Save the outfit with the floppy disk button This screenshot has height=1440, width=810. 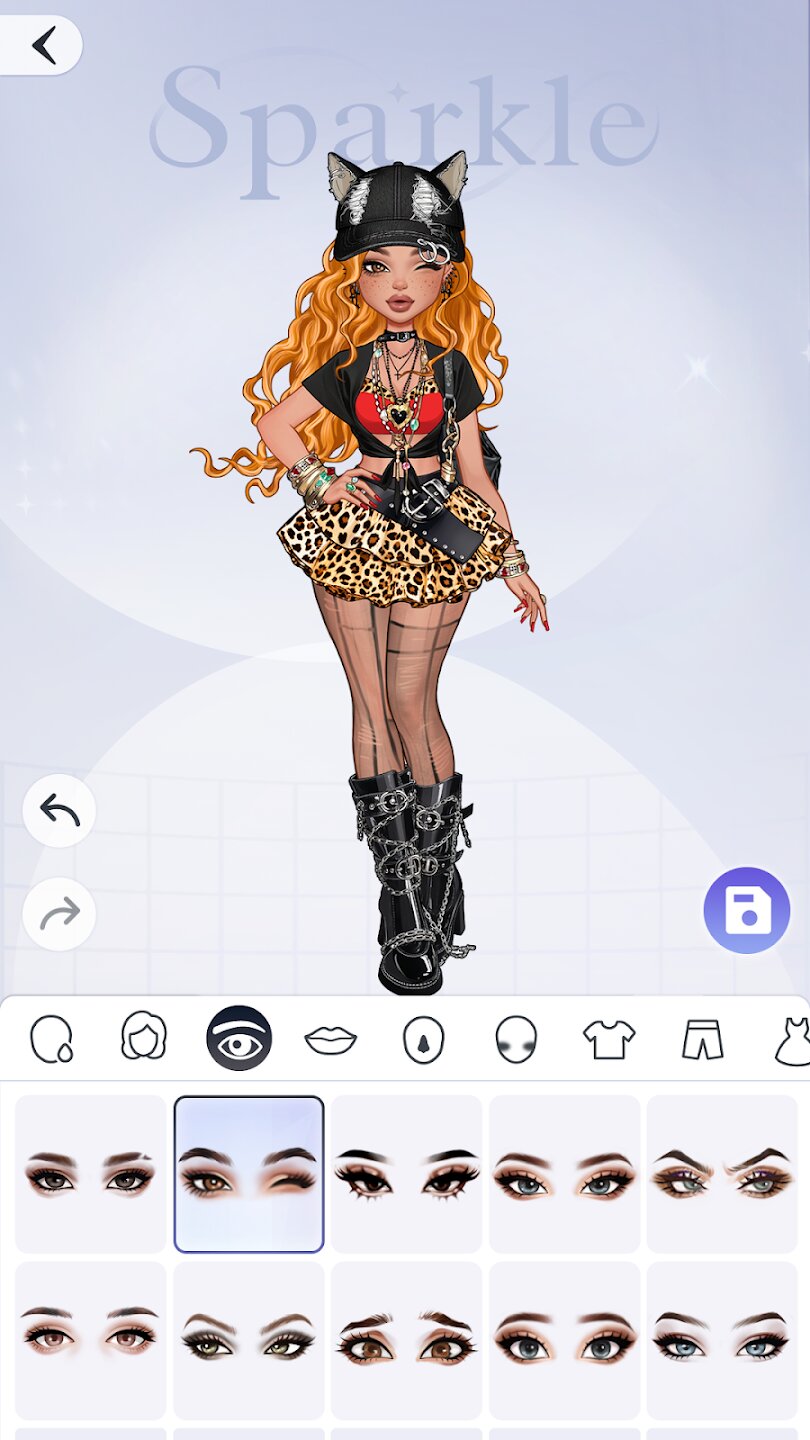746,910
